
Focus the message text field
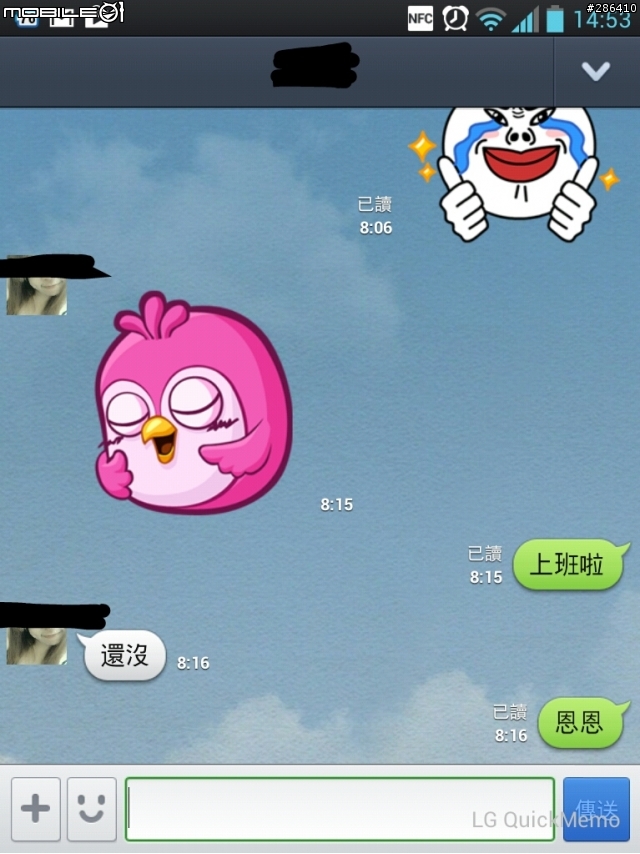coord(339,808)
